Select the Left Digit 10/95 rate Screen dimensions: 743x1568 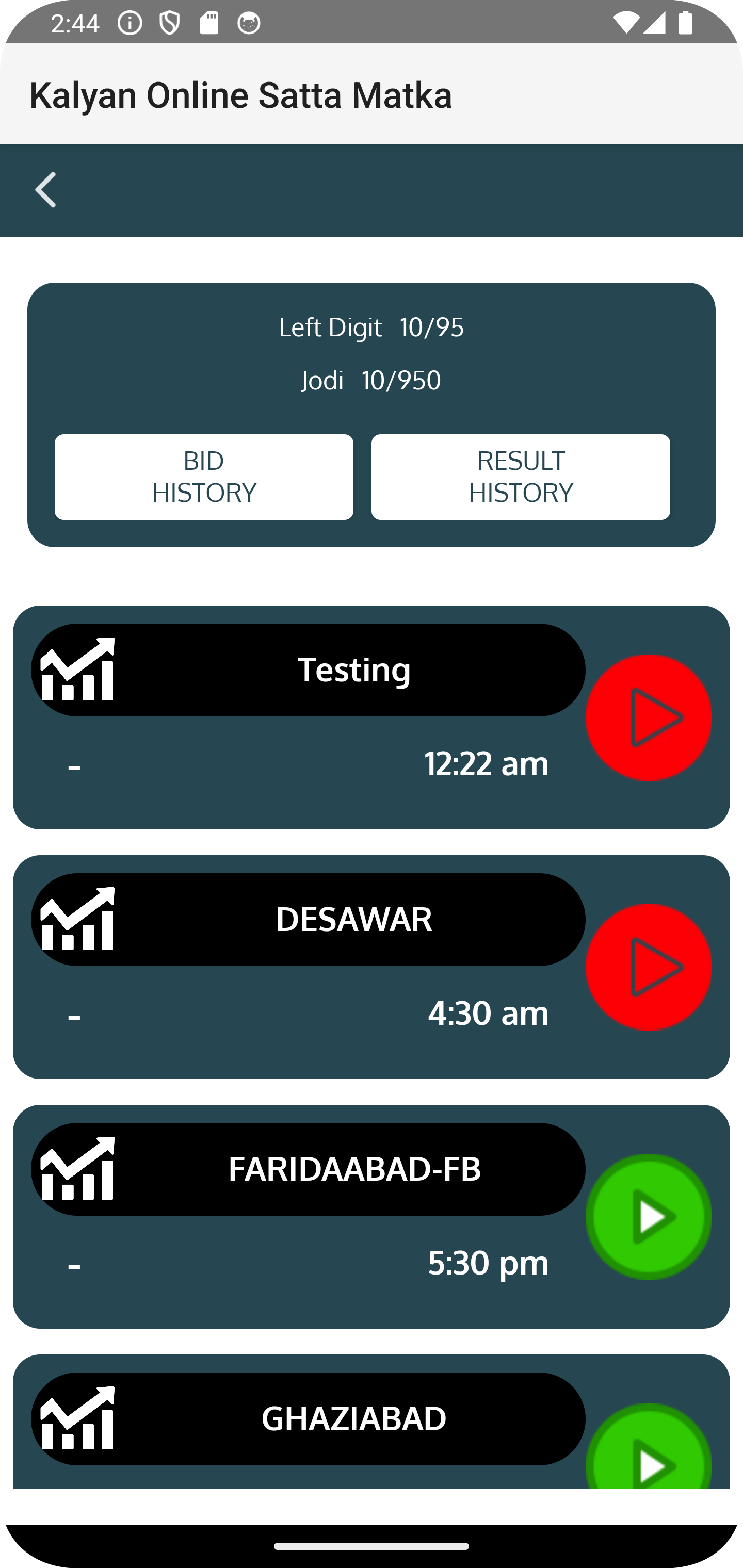click(372, 327)
